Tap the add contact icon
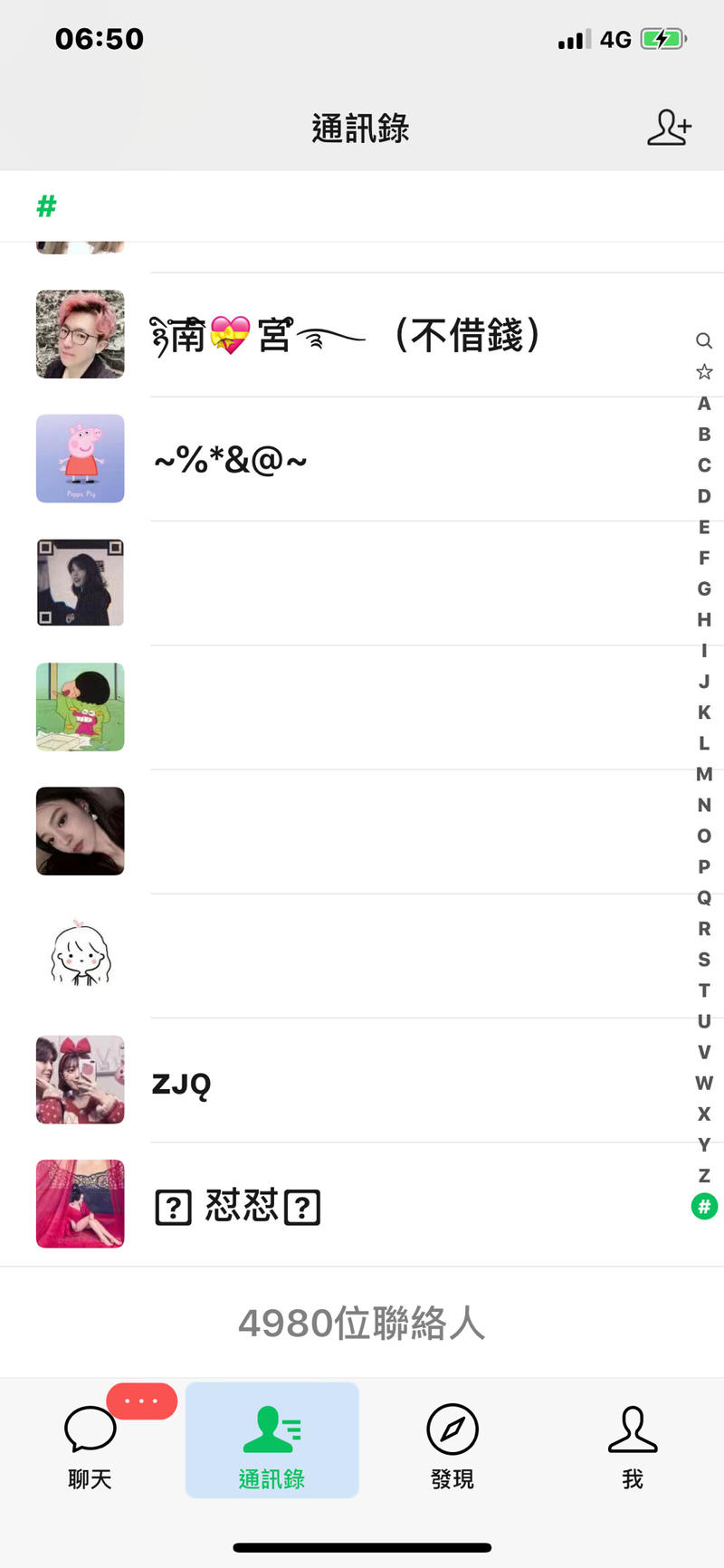 pos(669,128)
